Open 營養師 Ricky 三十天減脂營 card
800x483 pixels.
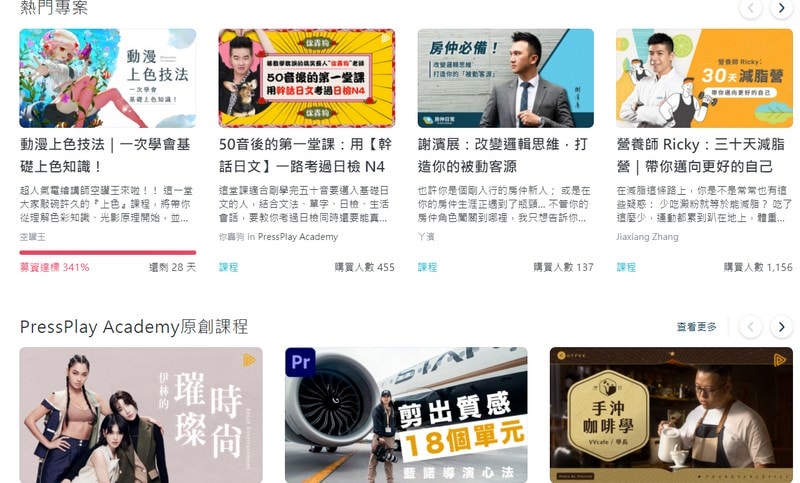click(704, 78)
